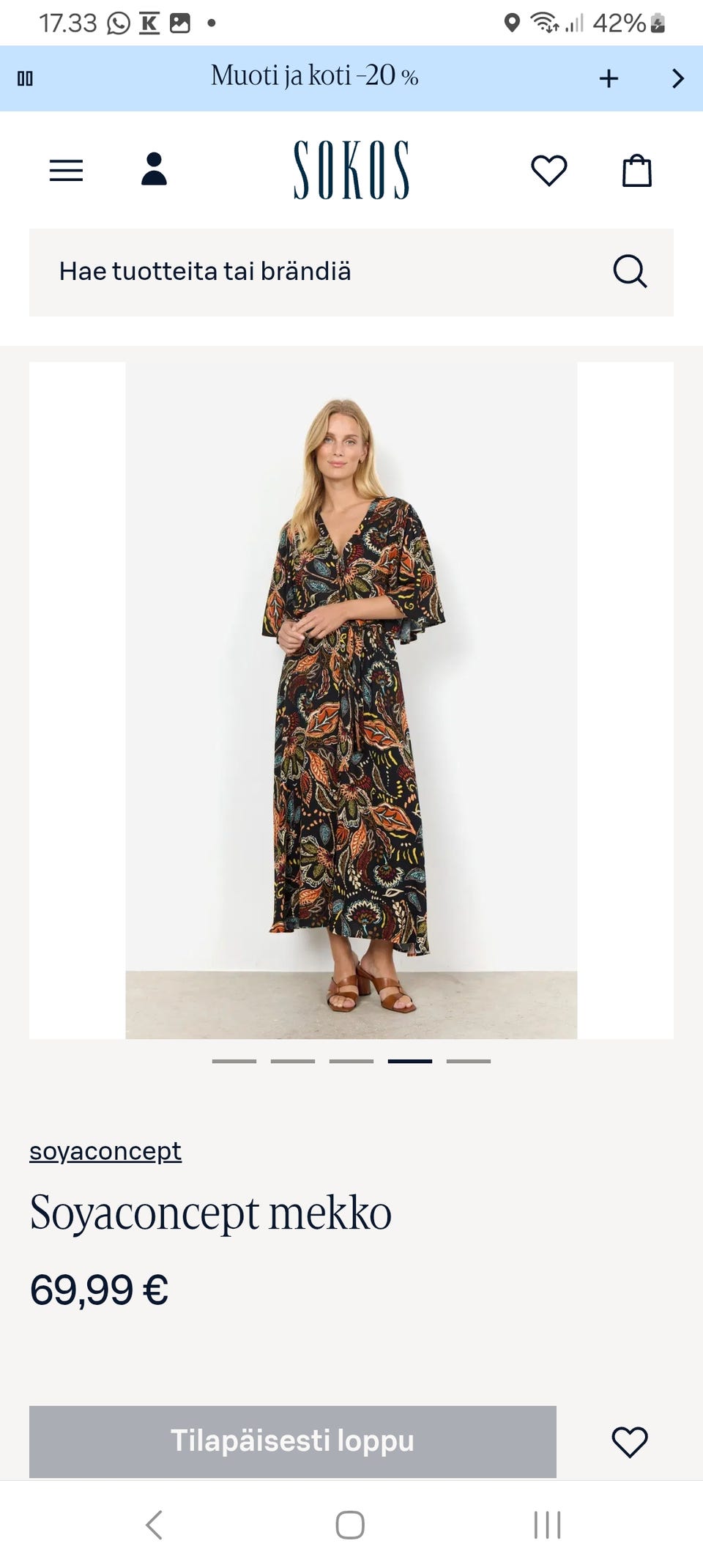Jump to the first product image
Screen dimensions: 703x1568
coord(234,1061)
